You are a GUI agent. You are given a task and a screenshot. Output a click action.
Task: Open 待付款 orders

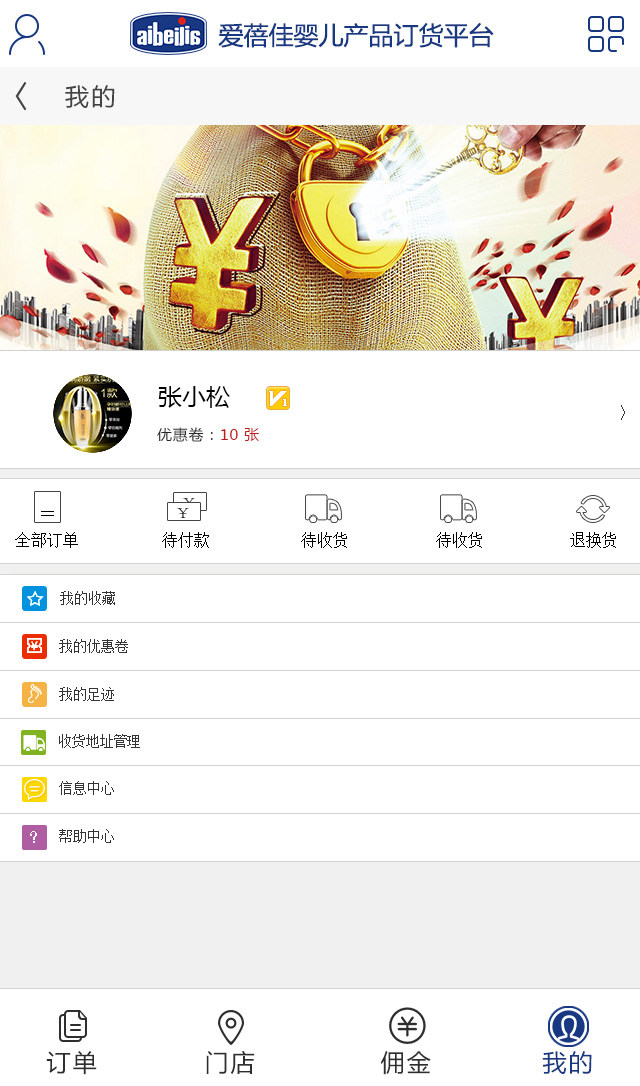[186, 521]
